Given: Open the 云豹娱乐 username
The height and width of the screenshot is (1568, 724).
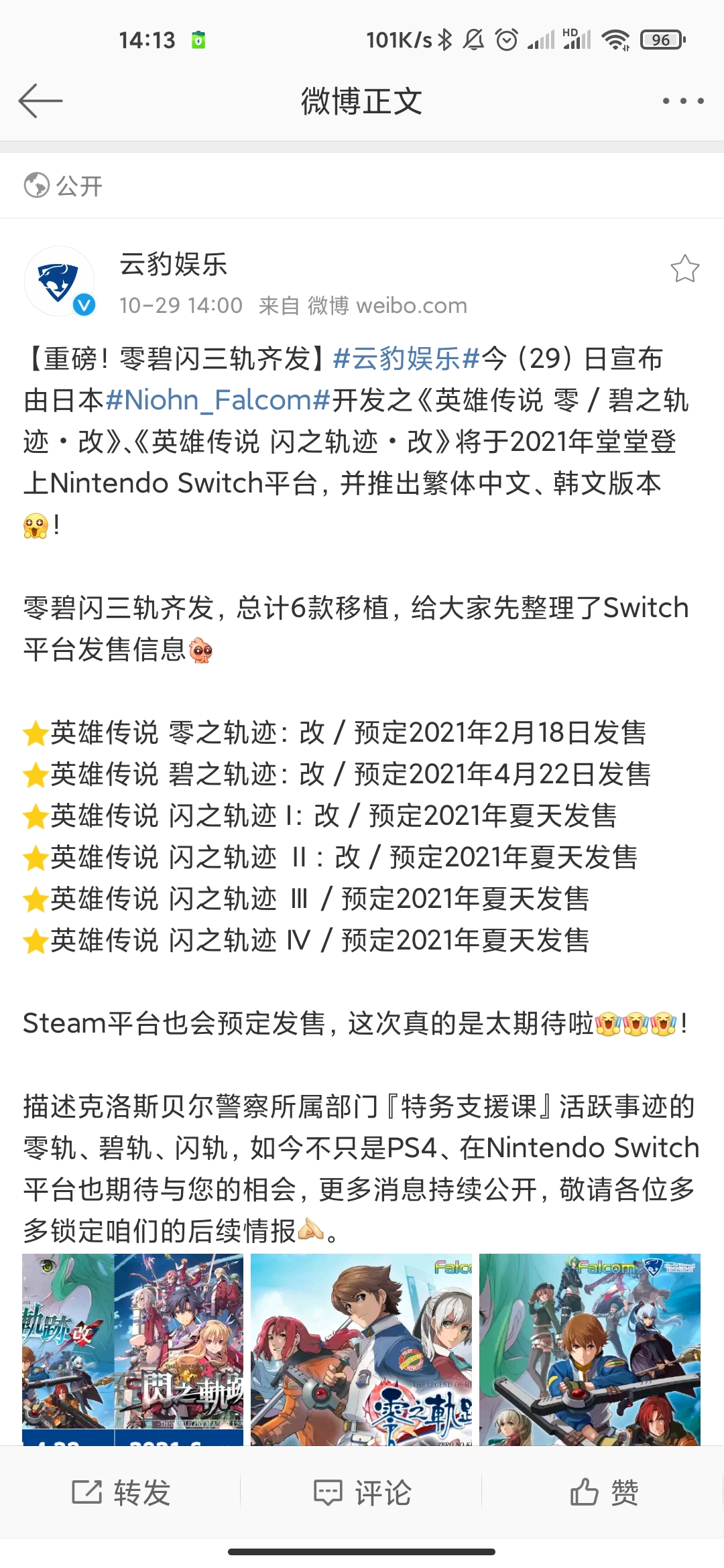Looking at the screenshot, I should click(x=173, y=264).
